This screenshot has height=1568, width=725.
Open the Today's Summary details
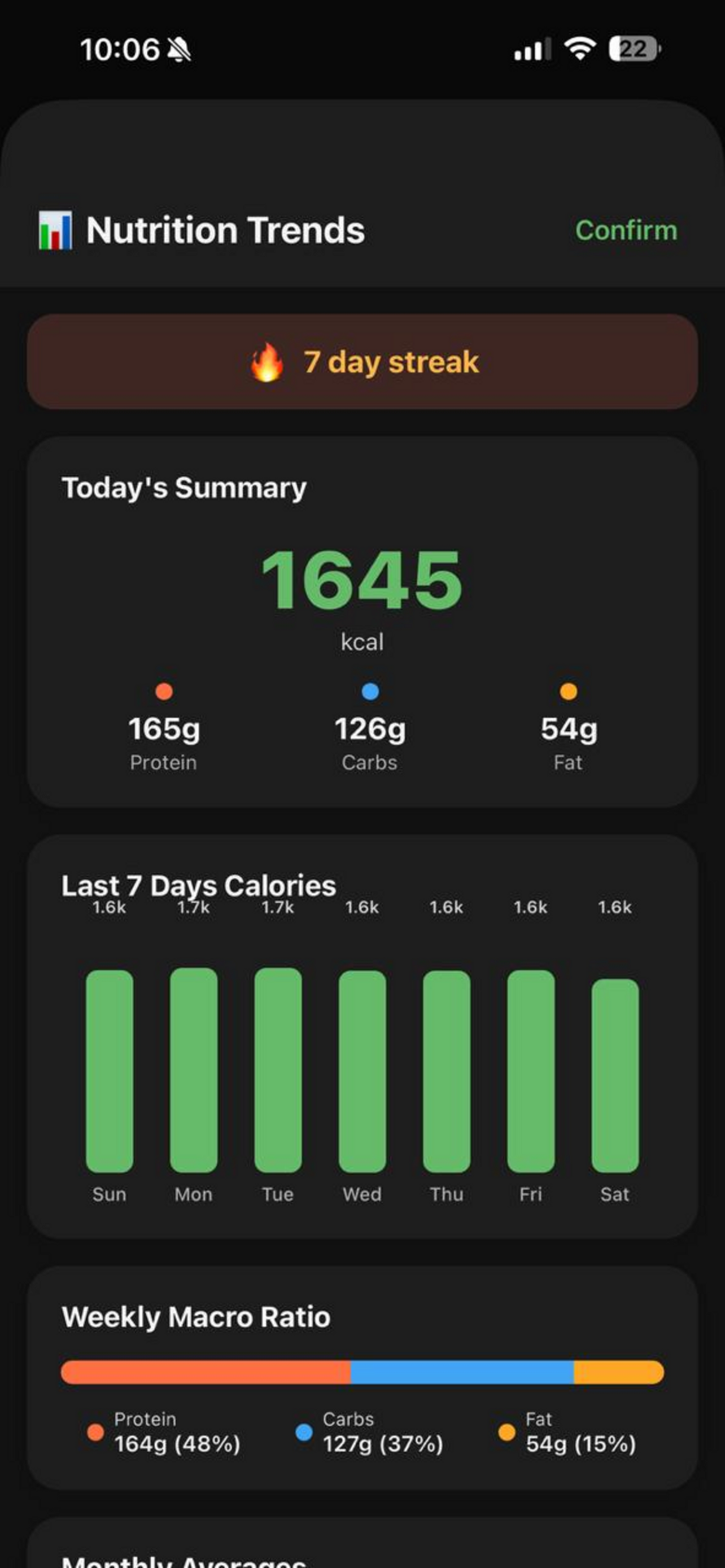pos(184,488)
